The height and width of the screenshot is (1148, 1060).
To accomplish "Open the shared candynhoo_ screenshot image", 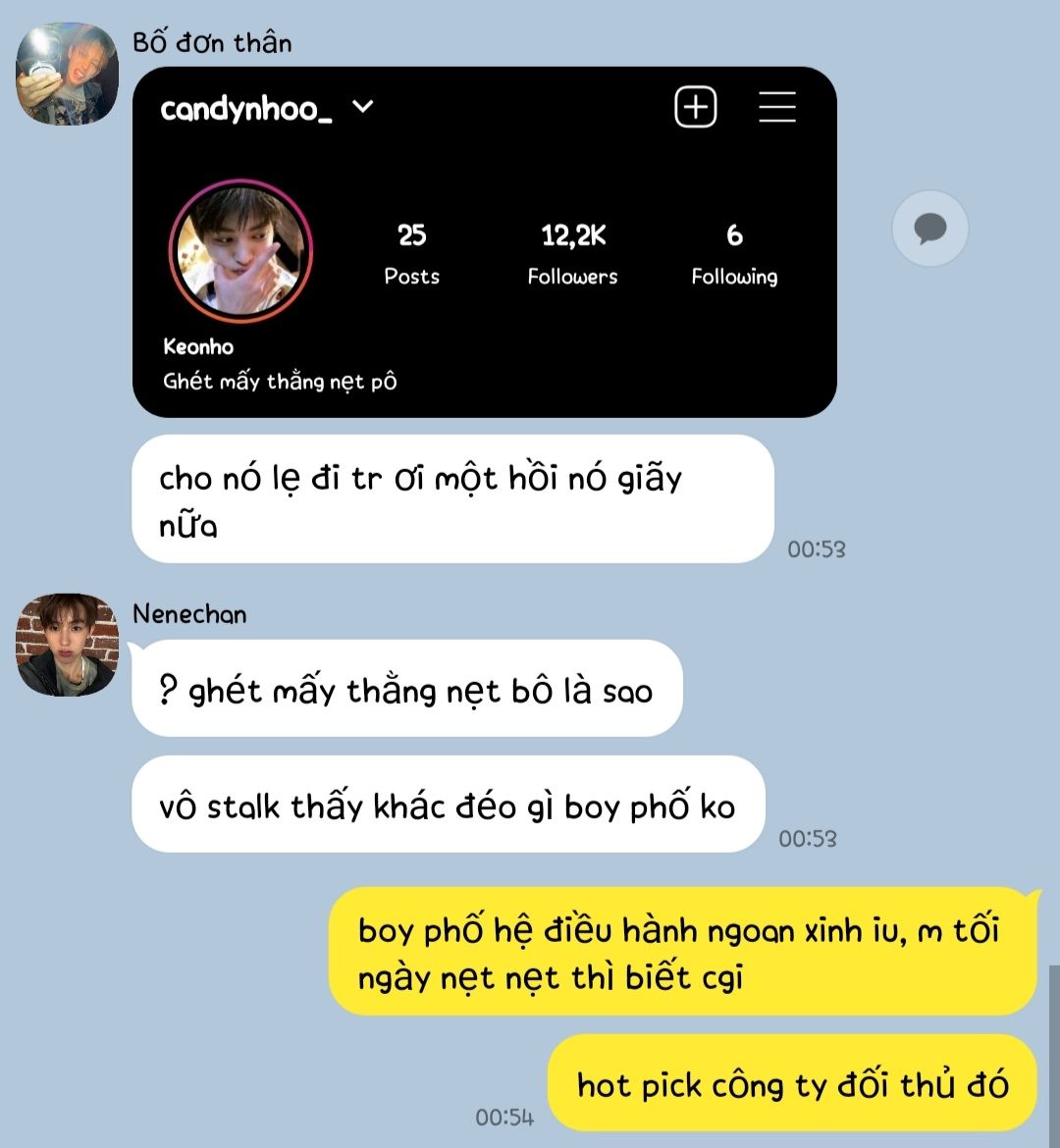I will (484, 241).
